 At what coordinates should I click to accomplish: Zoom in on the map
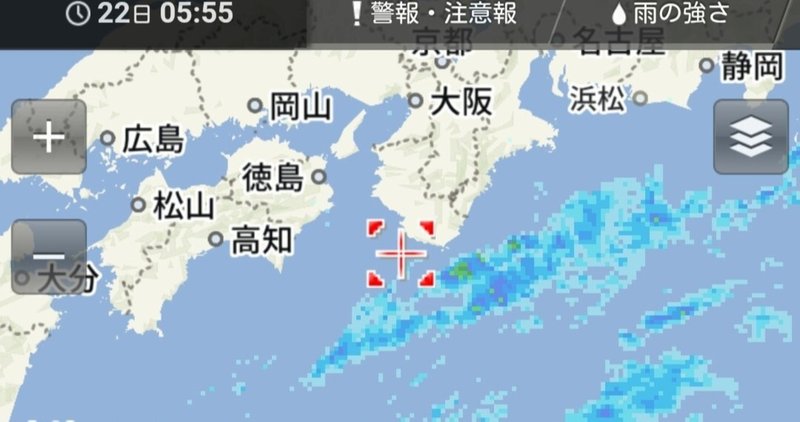(x=48, y=137)
